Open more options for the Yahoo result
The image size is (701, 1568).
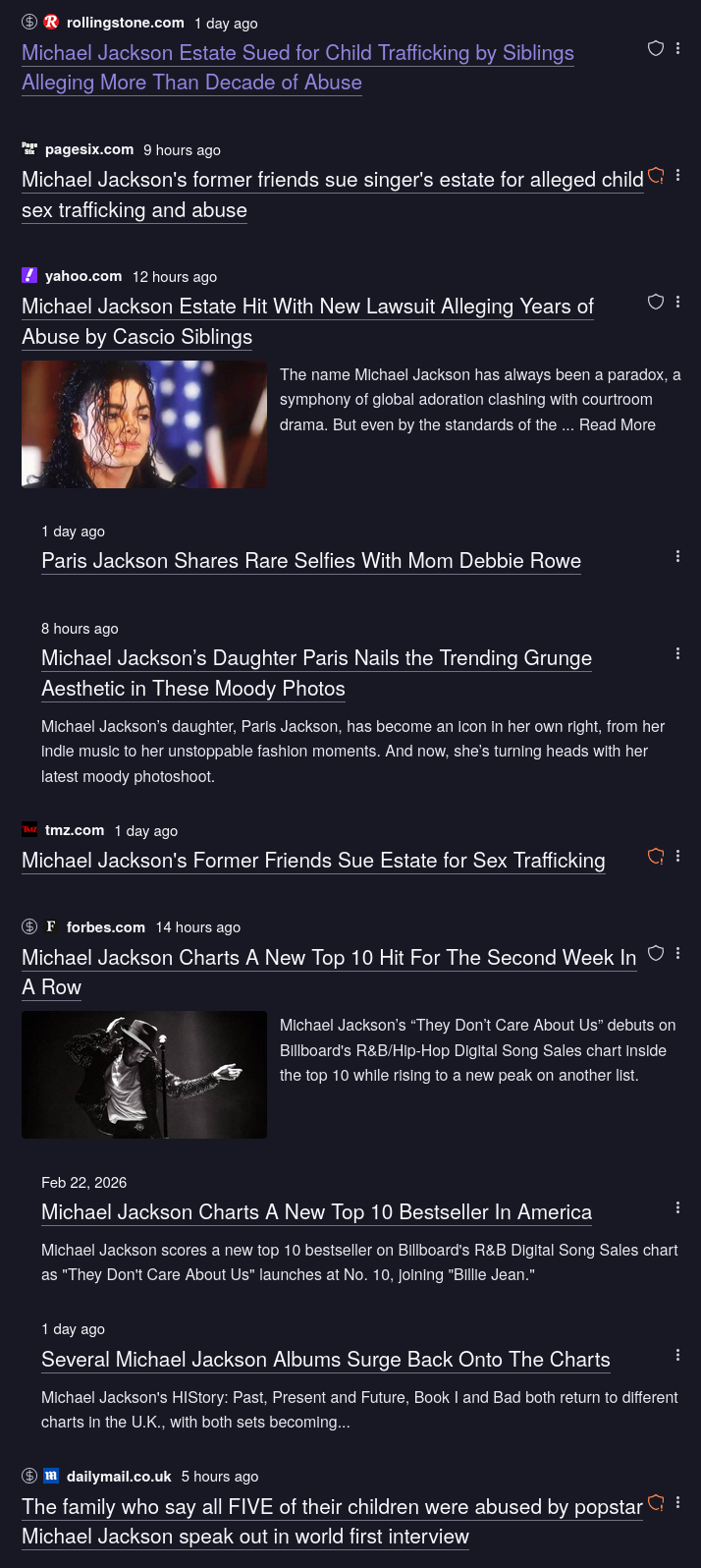pyautogui.click(x=677, y=302)
